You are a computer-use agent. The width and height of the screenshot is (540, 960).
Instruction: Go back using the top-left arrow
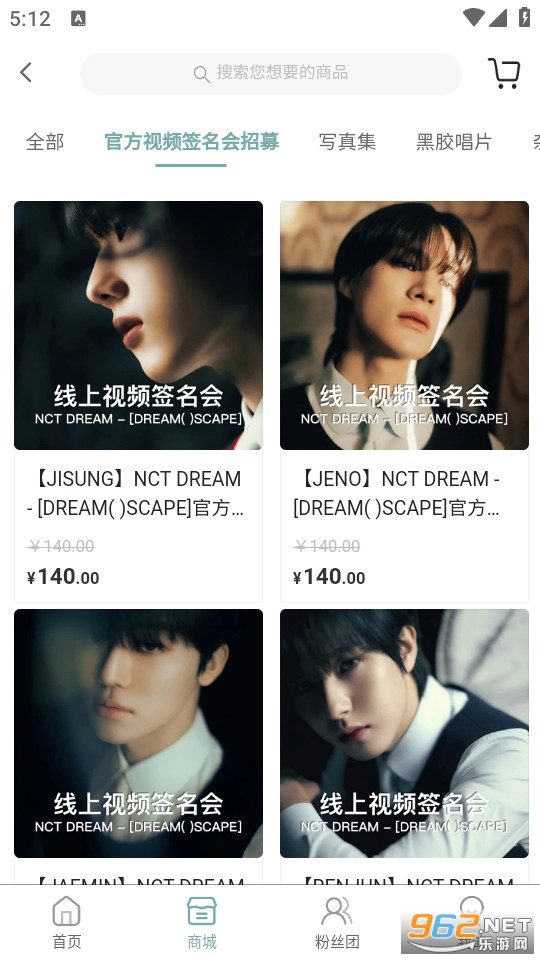pyautogui.click(x=26, y=72)
